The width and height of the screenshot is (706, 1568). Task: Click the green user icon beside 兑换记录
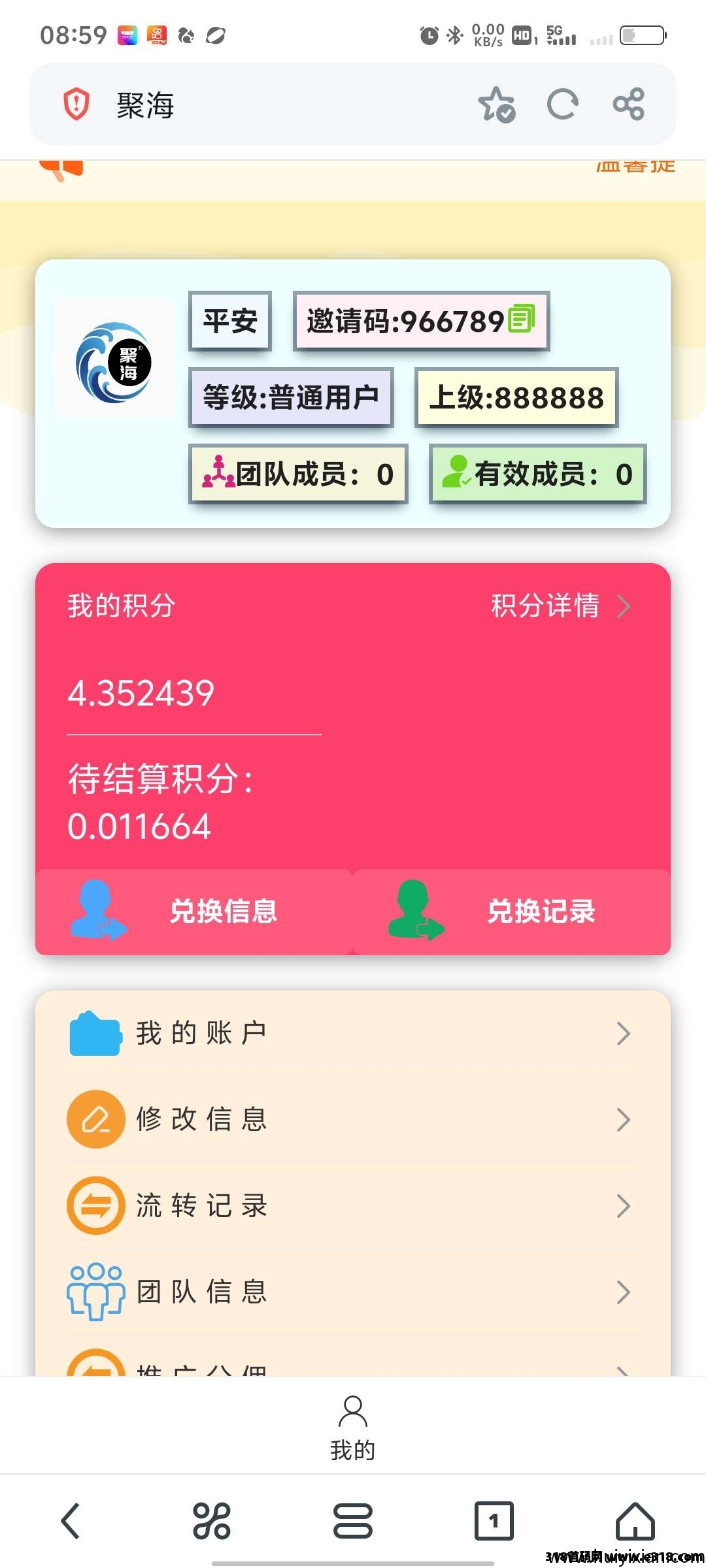[x=414, y=913]
